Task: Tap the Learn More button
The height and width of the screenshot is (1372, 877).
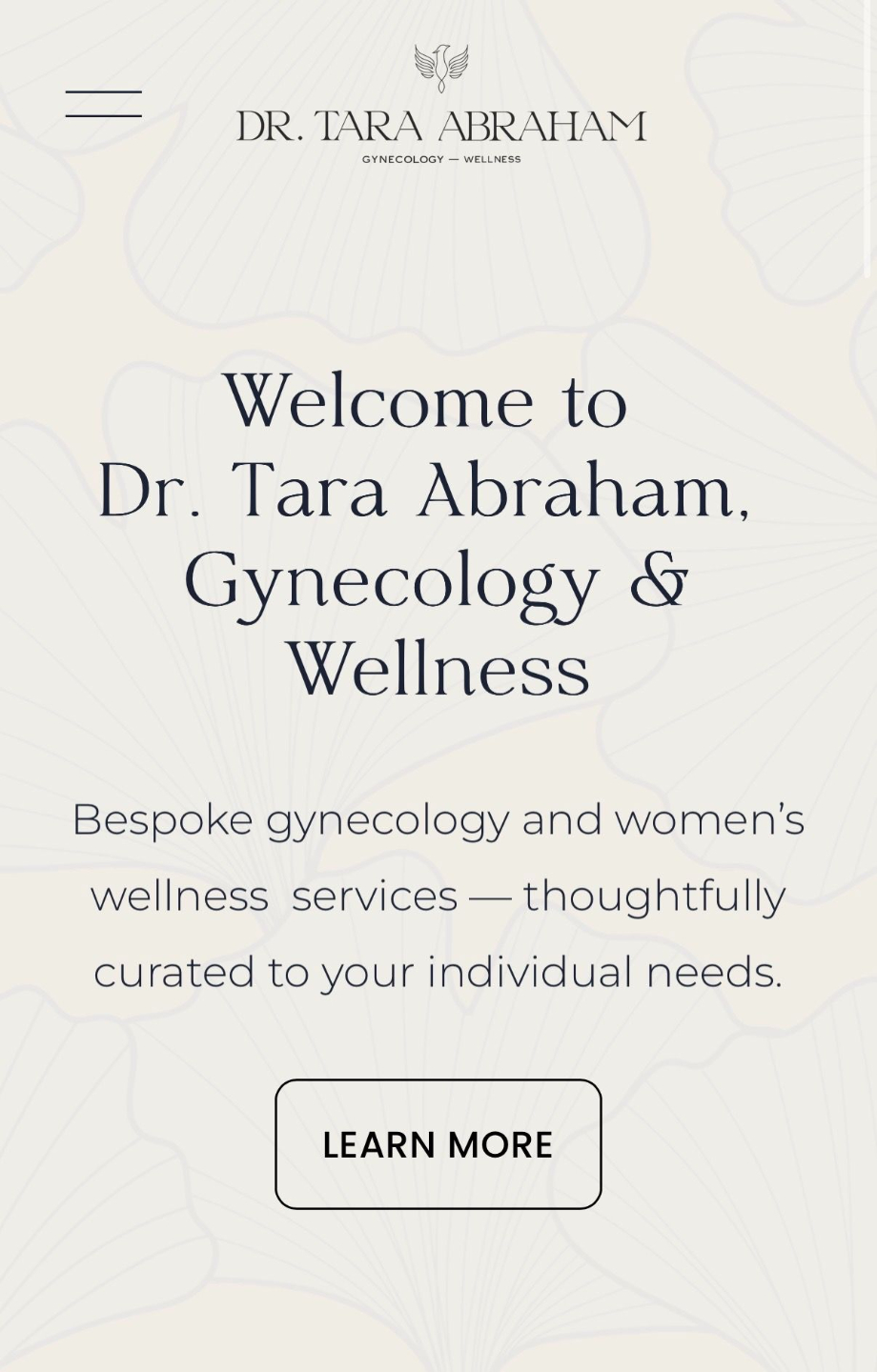Action: coord(438,1143)
